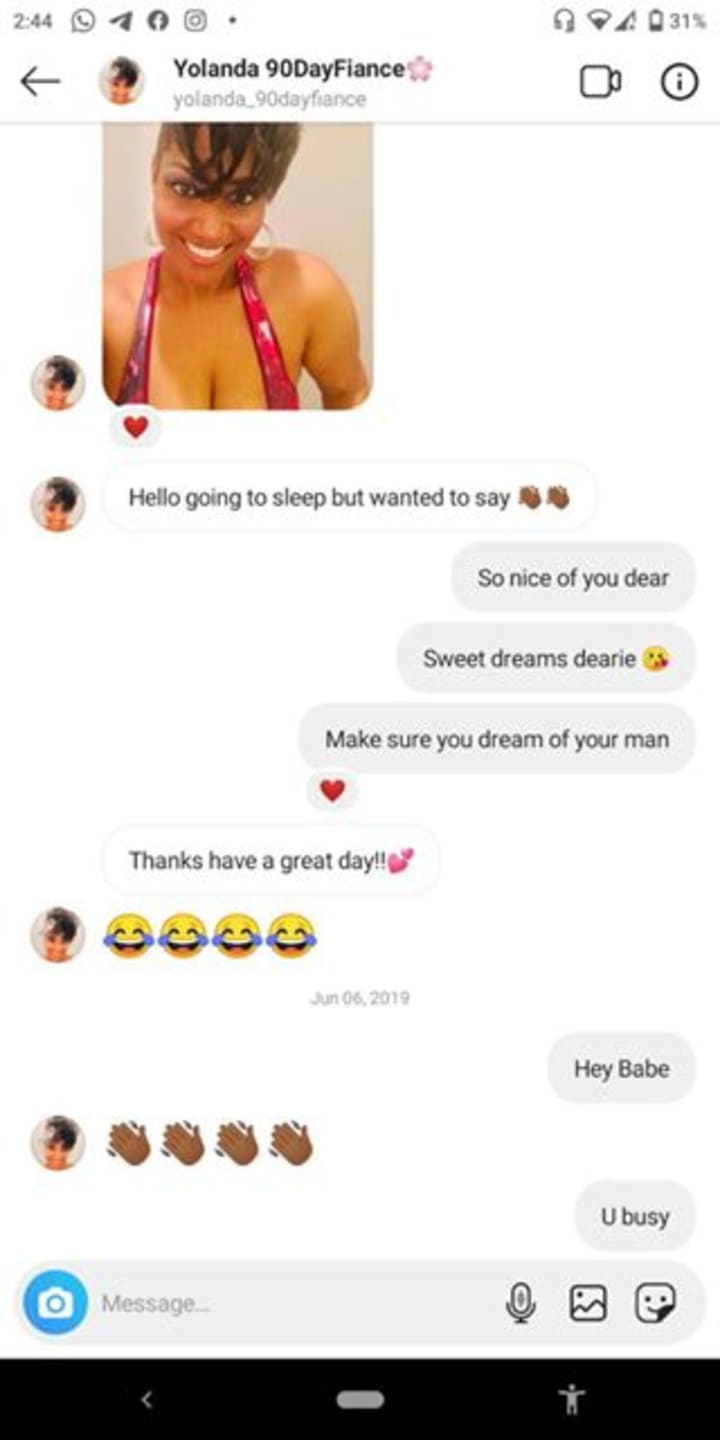Focus the Message text field
The image size is (720, 1440).
click(x=290, y=1303)
